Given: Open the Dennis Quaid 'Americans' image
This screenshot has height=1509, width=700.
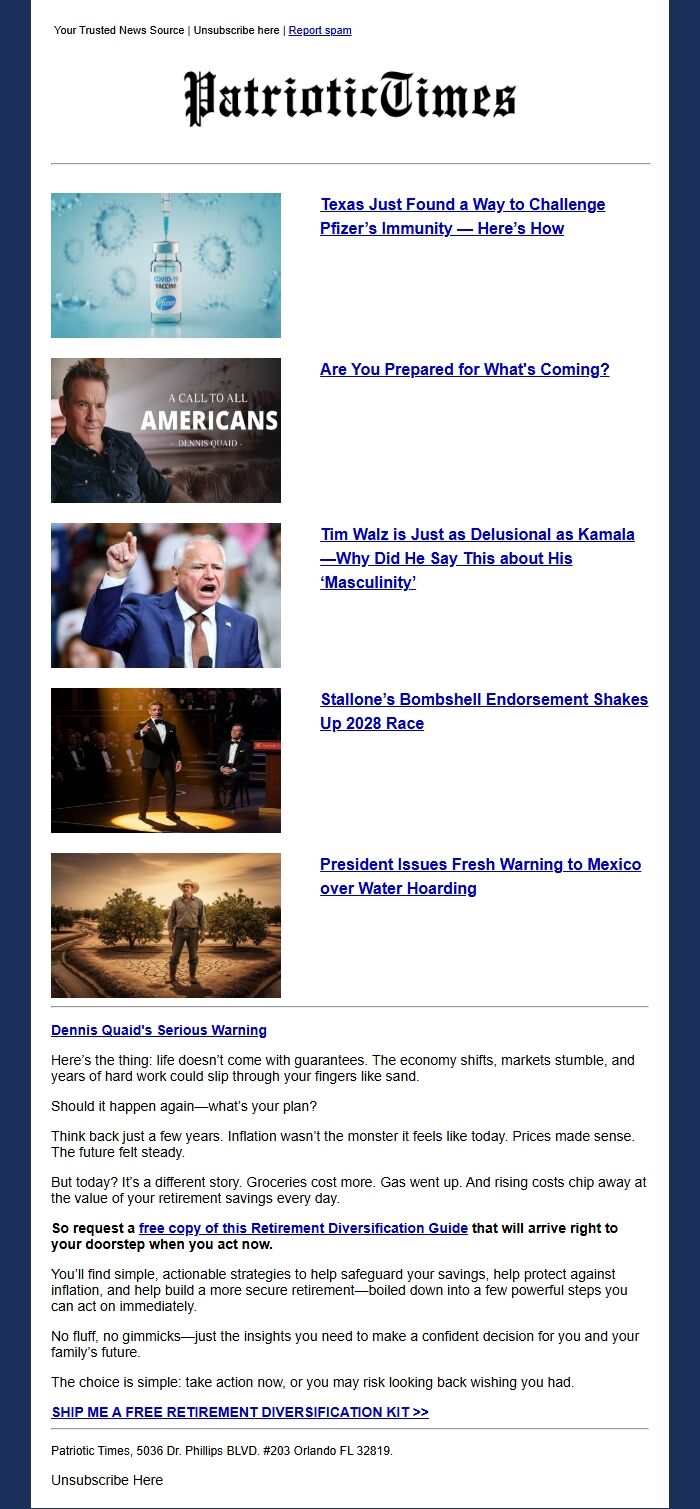Looking at the screenshot, I should click(165, 430).
